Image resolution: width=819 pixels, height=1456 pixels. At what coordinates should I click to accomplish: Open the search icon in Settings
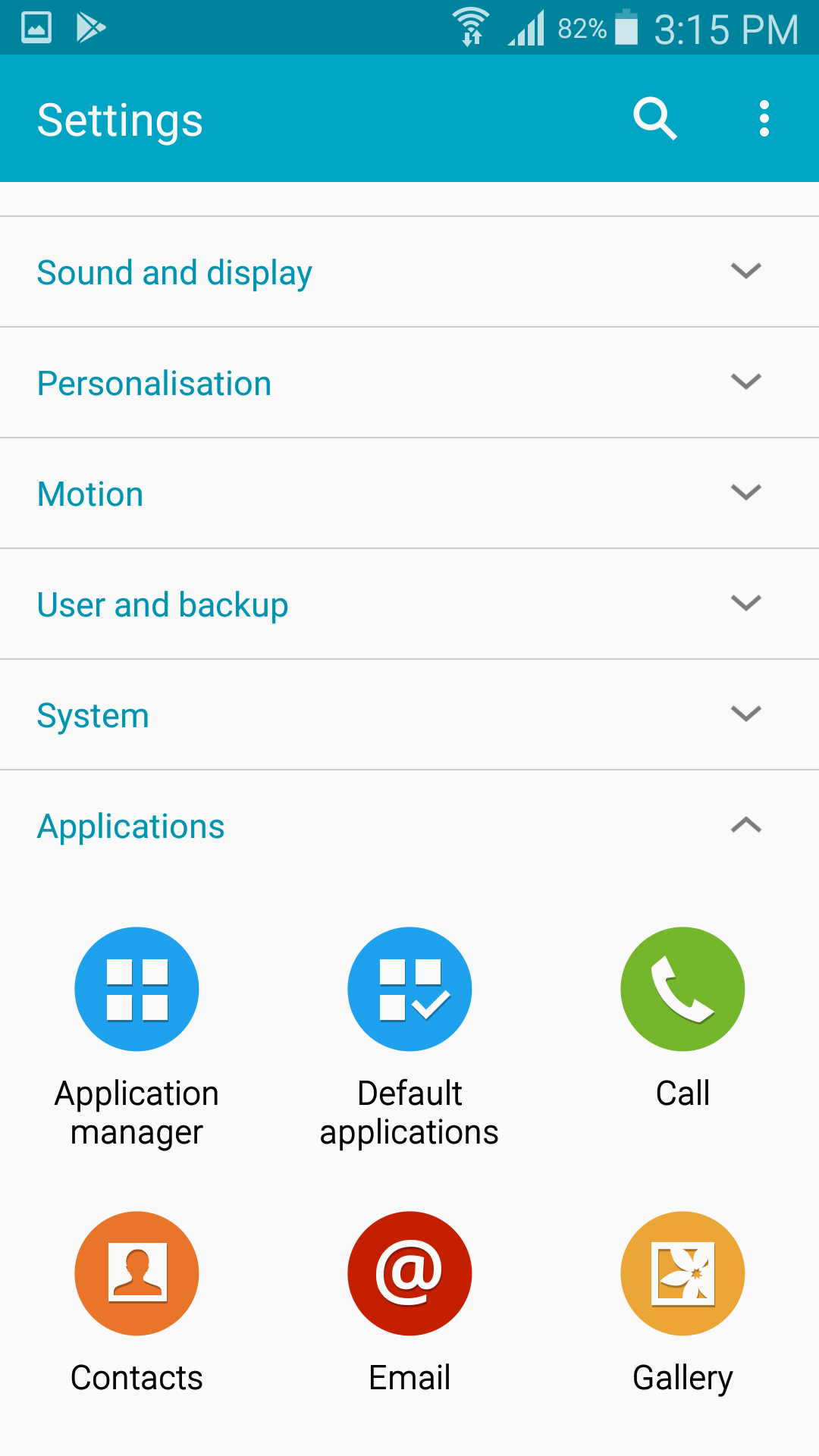pos(655,119)
